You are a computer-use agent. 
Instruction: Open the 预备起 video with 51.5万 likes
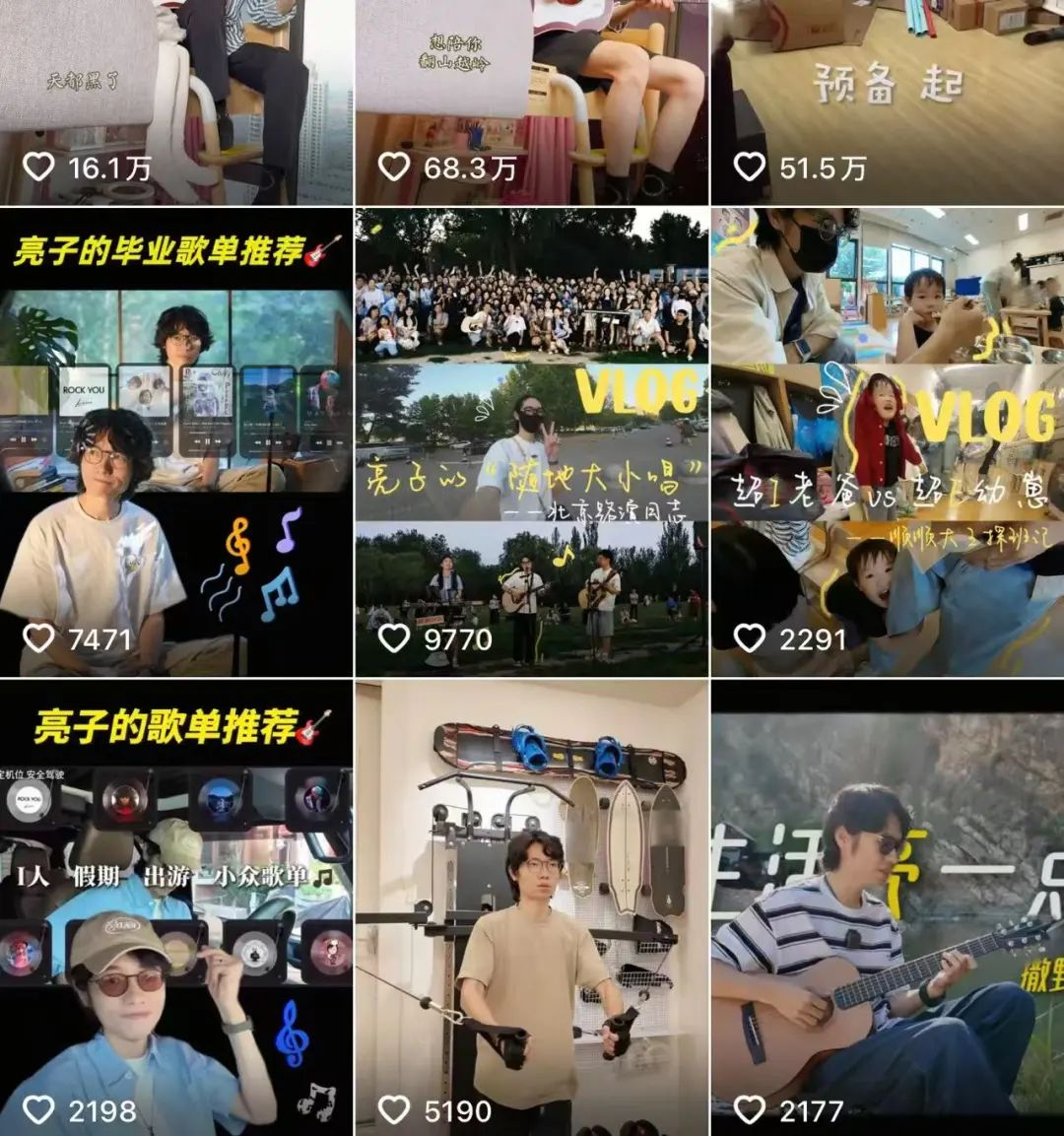pos(887,99)
